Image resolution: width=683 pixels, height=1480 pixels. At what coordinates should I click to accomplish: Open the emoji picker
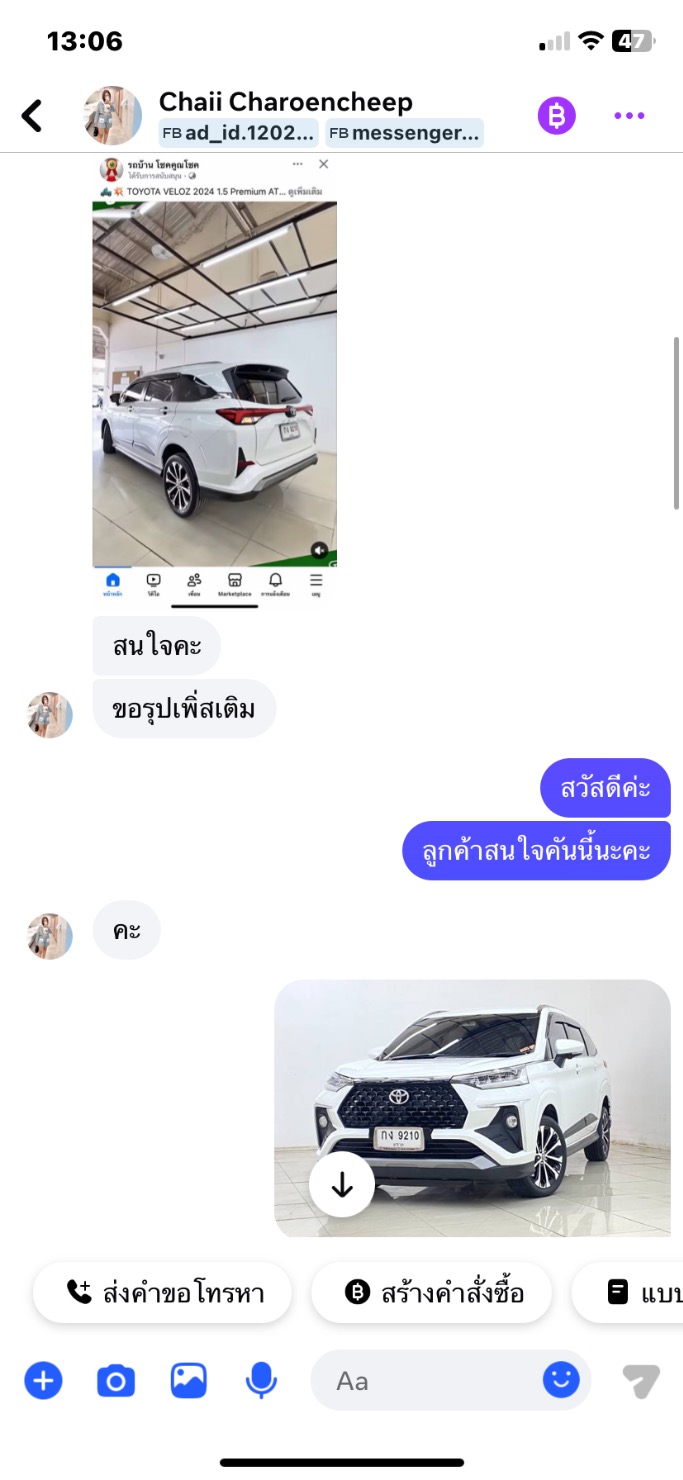tap(561, 1380)
